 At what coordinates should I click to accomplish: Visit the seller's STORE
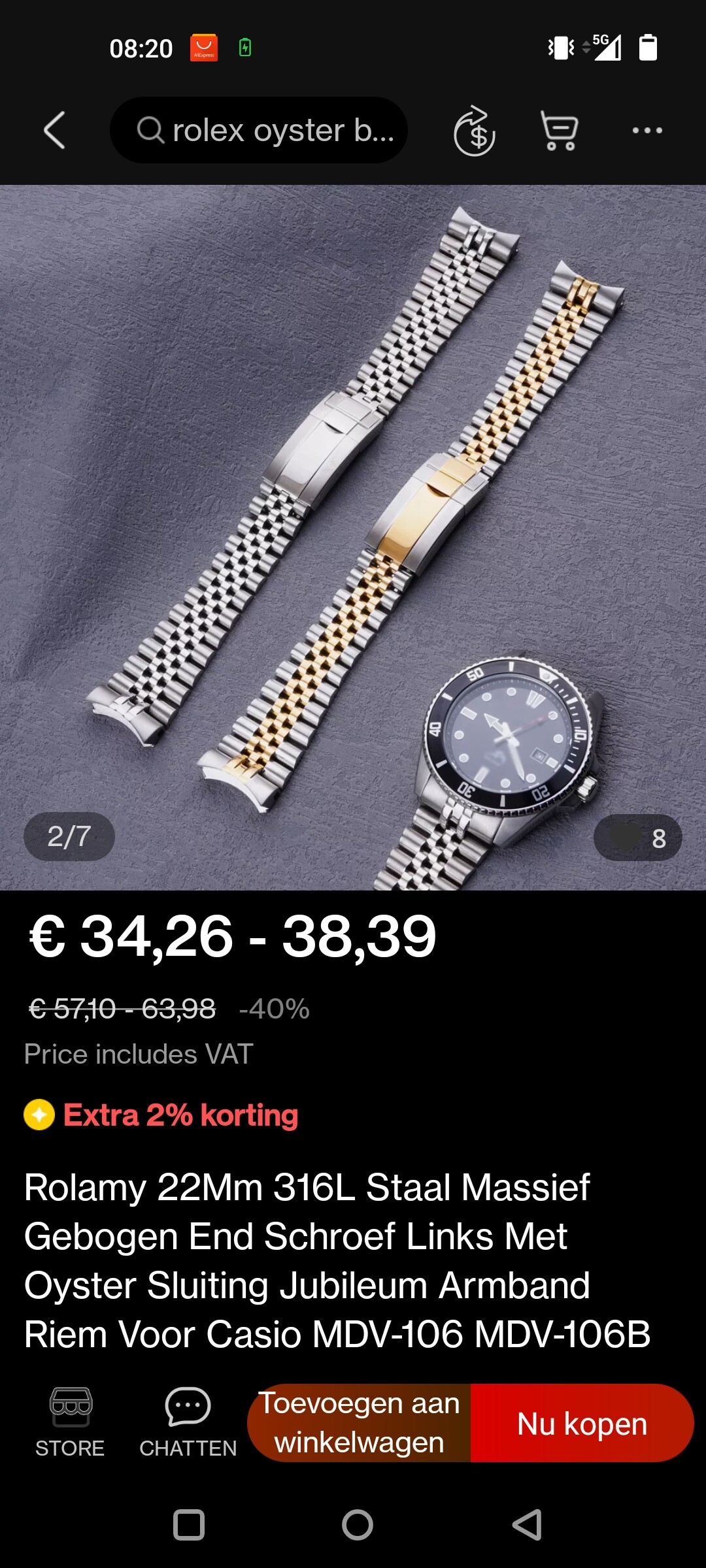coord(70,1422)
